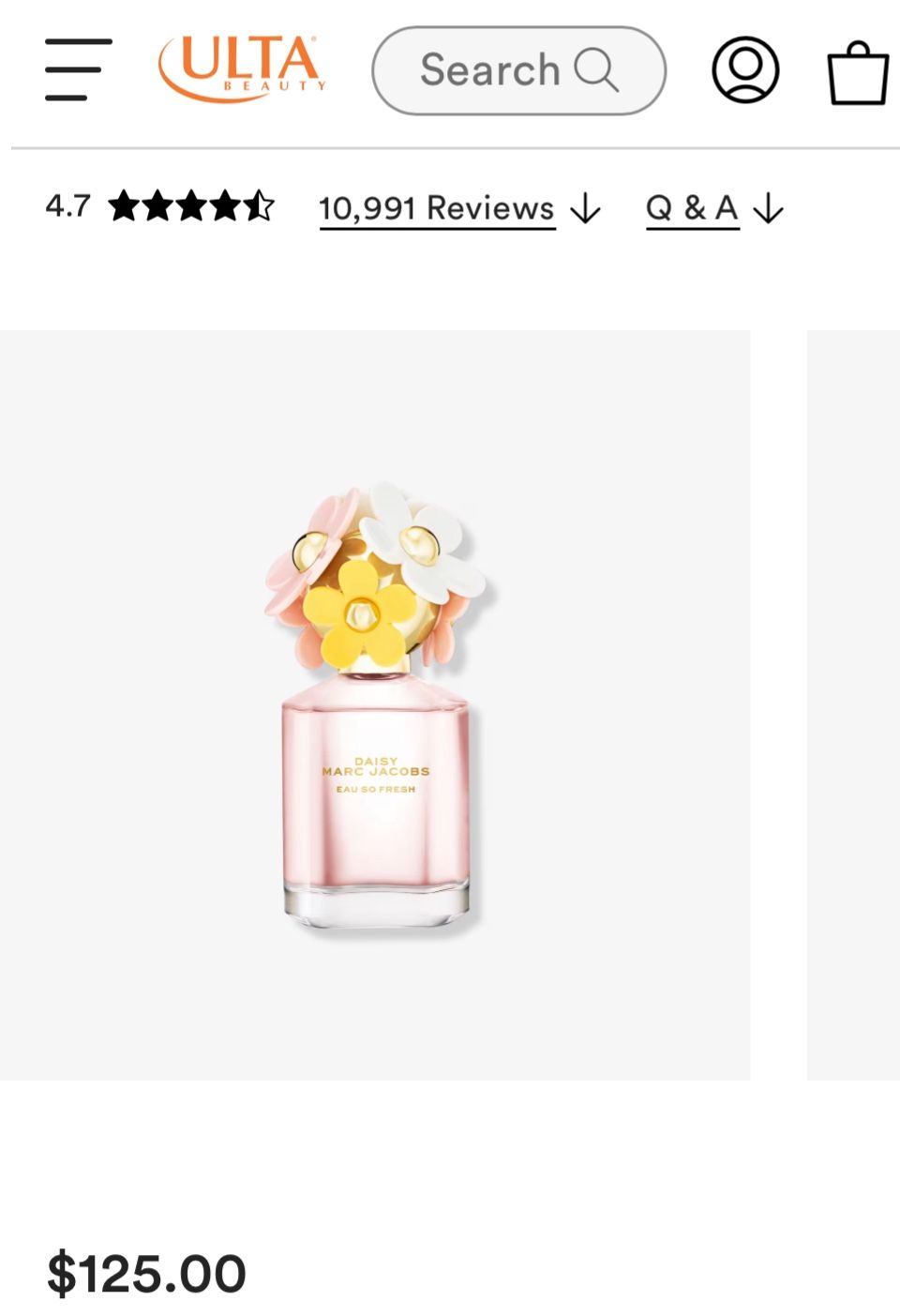Image resolution: width=900 pixels, height=1316 pixels.
Task: Expand the Reviews section arrow
Action: point(586,209)
